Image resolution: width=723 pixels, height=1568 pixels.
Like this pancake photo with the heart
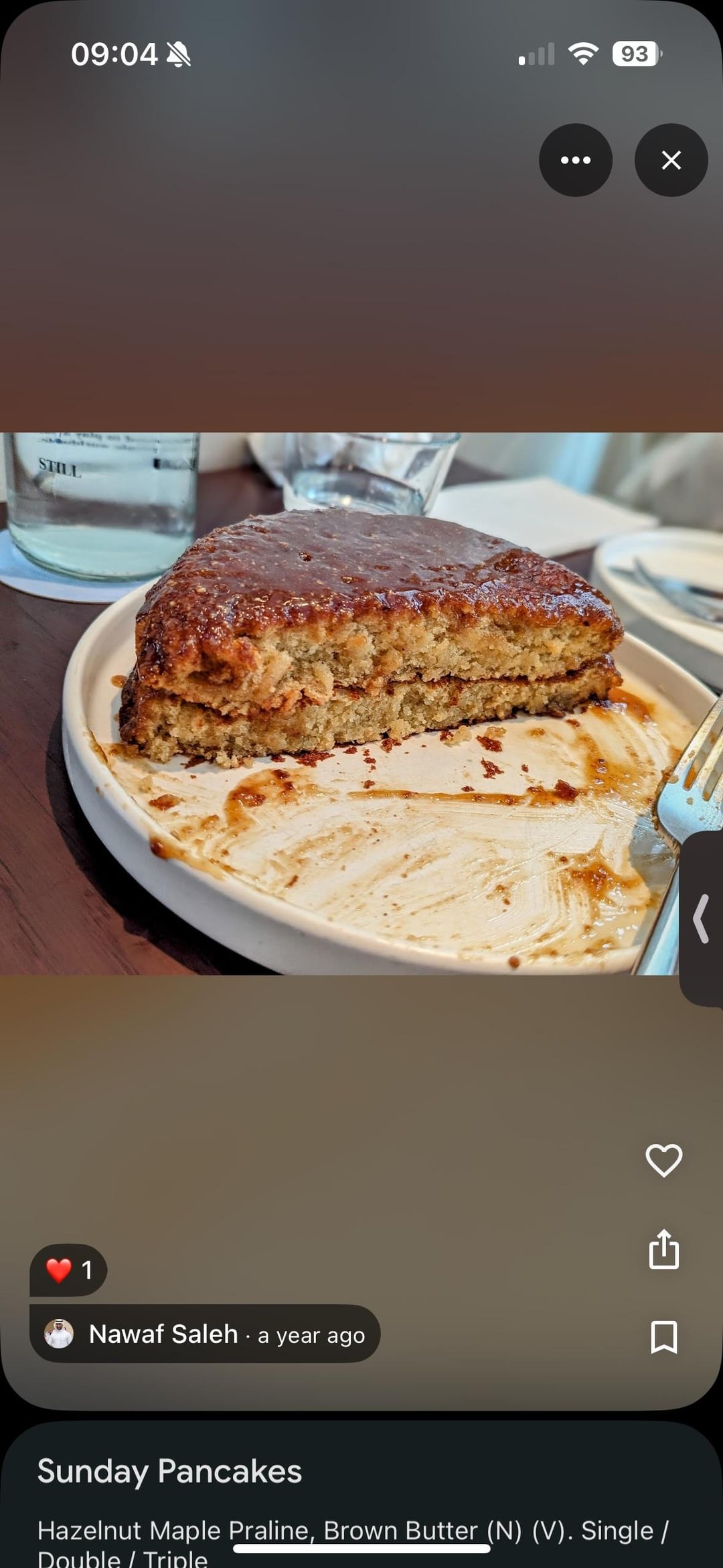663,1159
